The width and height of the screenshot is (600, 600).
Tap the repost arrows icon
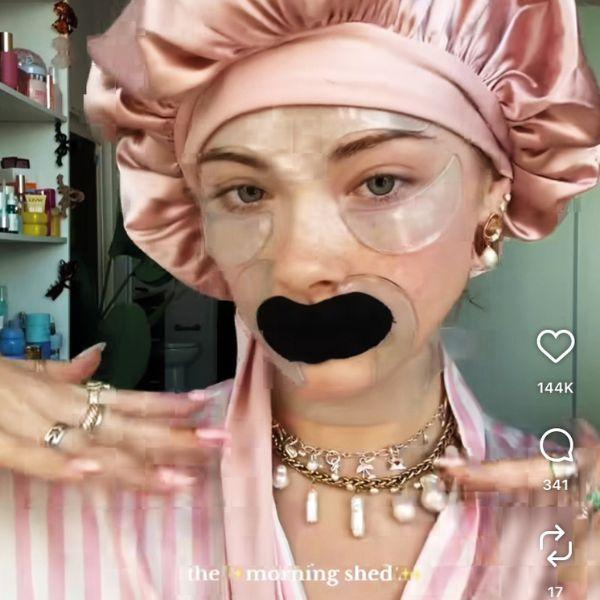pyautogui.click(x=555, y=546)
